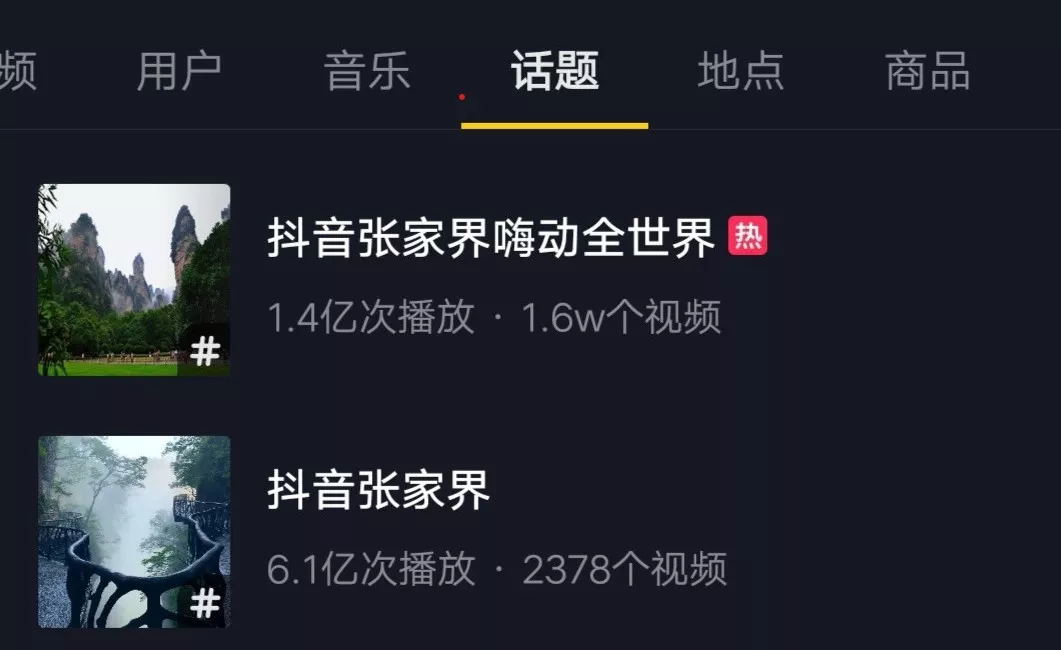This screenshot has height=650, width=1061.
Task: Open the topic 抖音张家界嗨动全世界
Action: tap(491, 239)
